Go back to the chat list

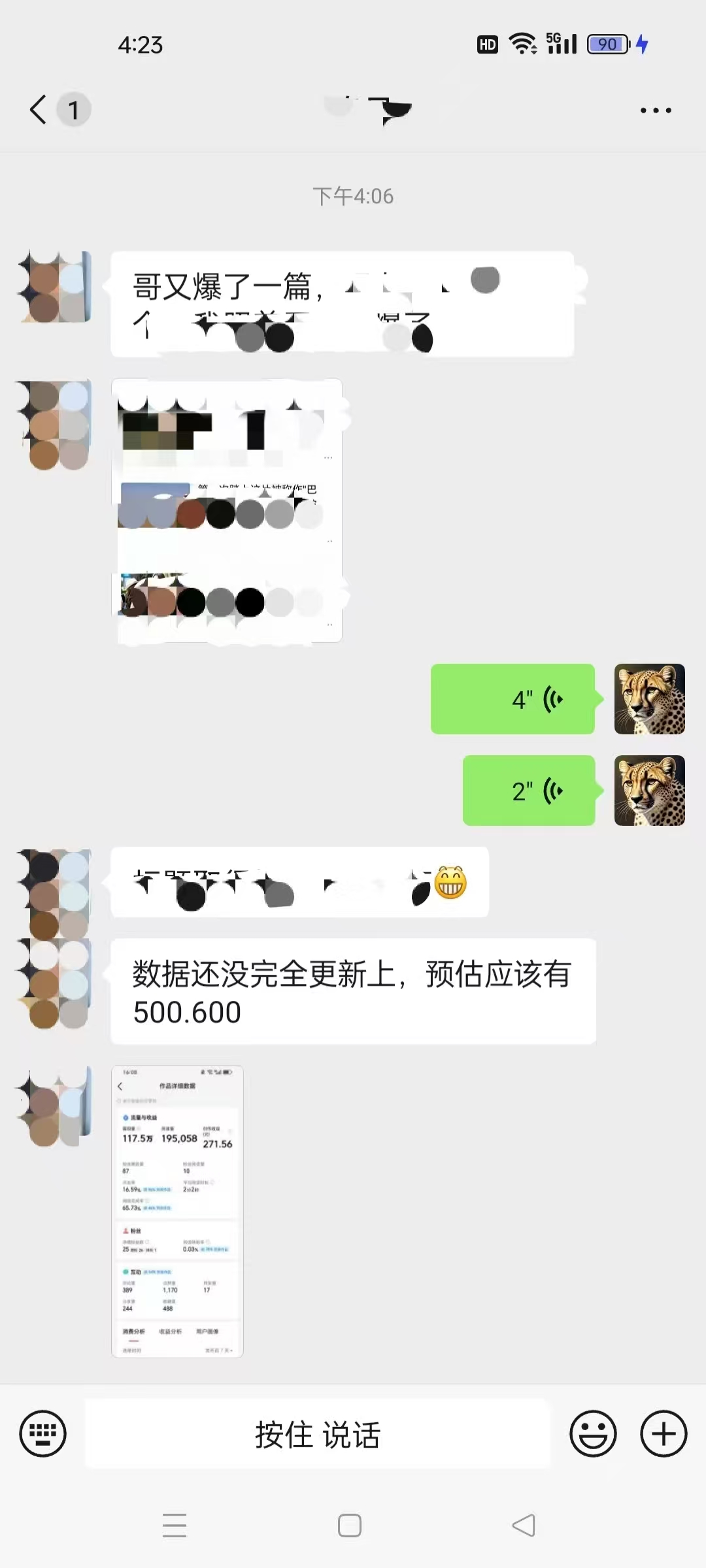click(39, 109)
